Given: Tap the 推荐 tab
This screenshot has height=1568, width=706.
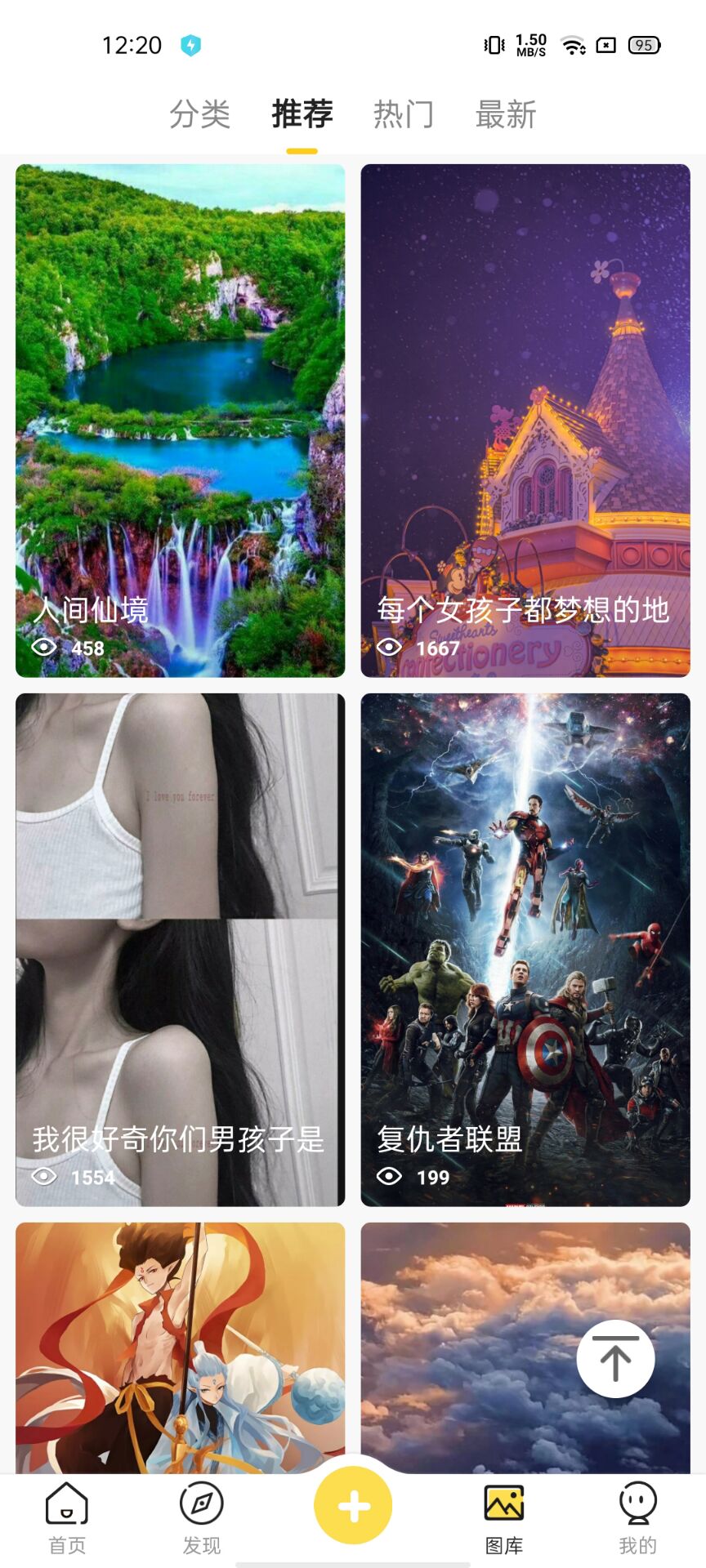Looking at the screenshot, I should (302, 114).
